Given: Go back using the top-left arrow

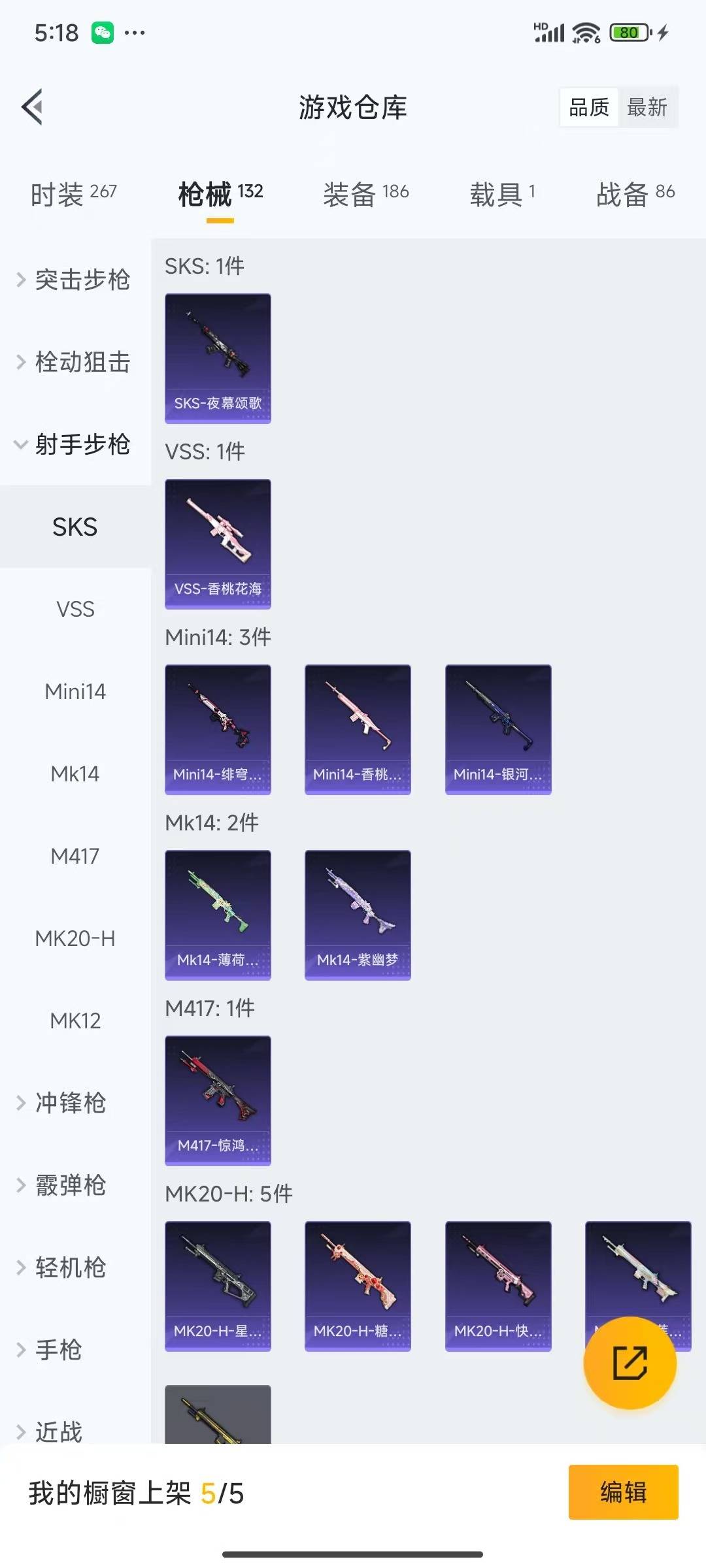Looking at the screenshot, I should [x=33, y=106].
